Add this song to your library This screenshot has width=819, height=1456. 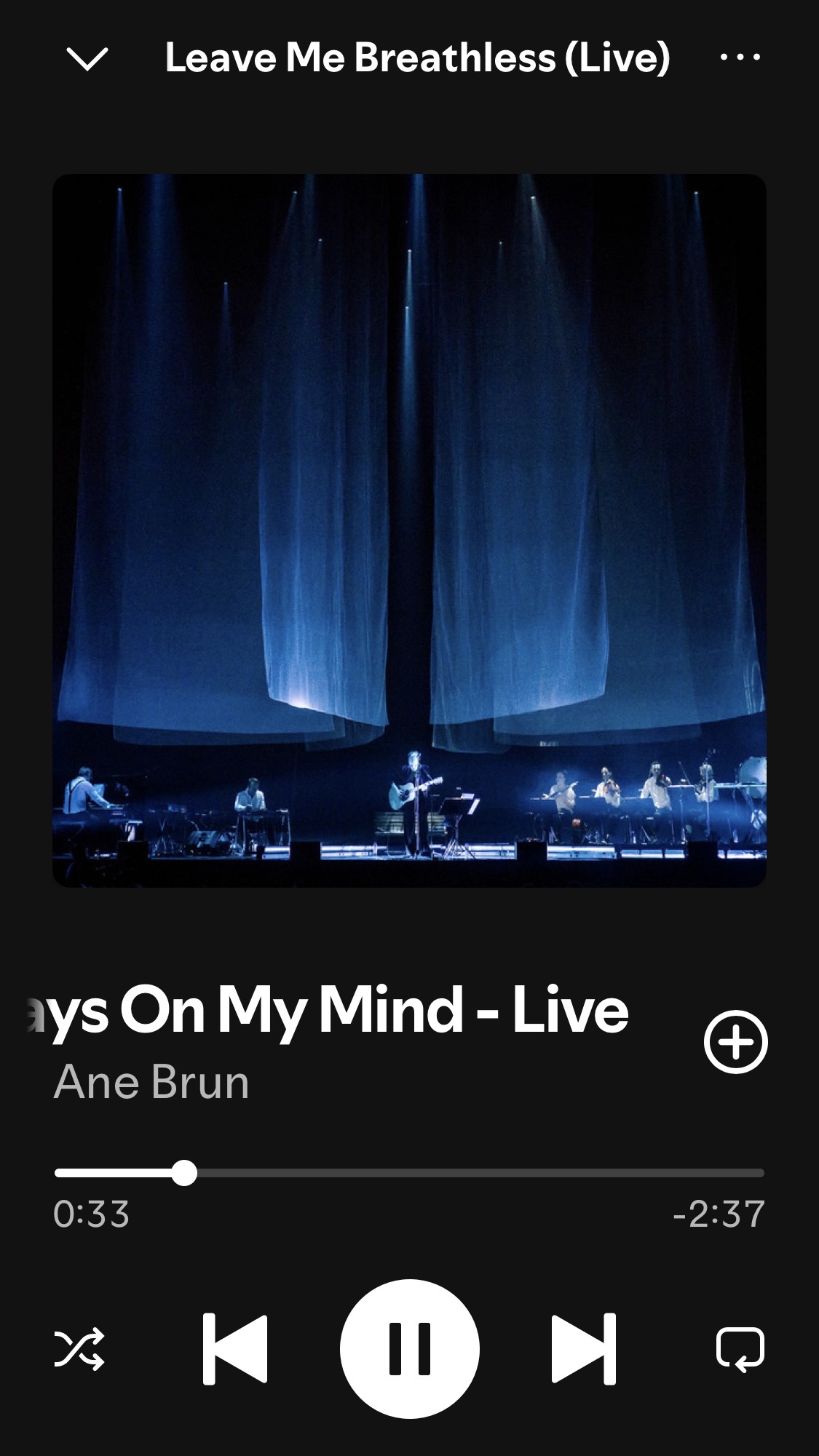[x=735, y=1042]
